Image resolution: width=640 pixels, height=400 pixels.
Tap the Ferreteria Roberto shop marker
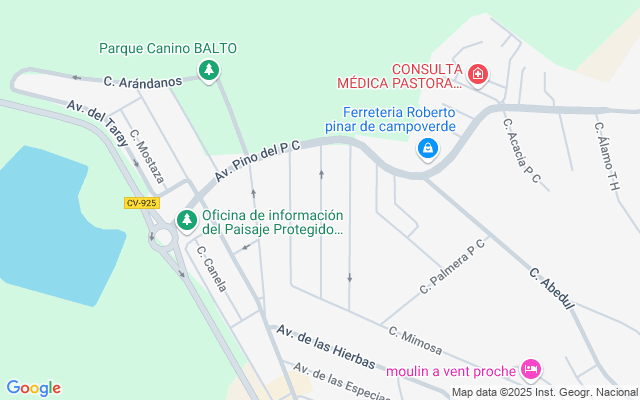tap(427, 149)
